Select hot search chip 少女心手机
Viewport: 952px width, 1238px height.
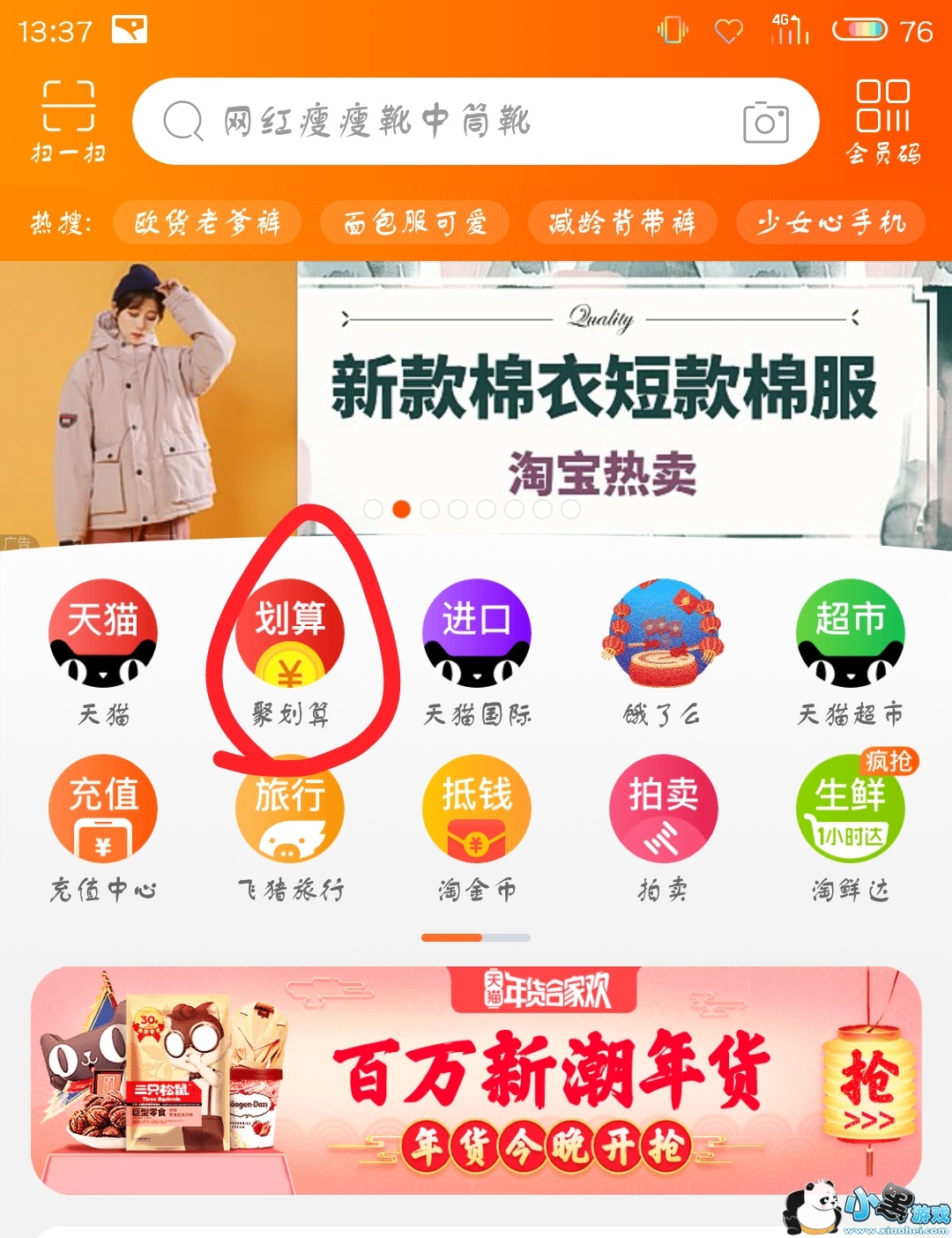point(829,222)
